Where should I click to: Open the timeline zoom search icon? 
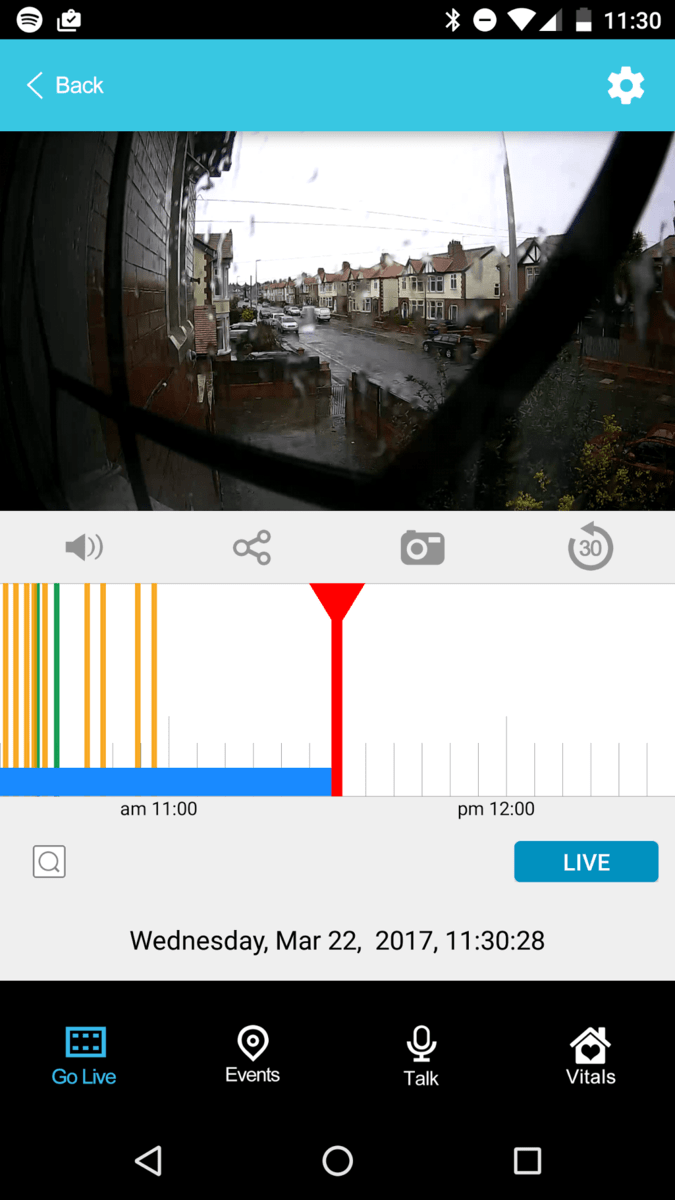pyautogui.click(x=49, y=861)
